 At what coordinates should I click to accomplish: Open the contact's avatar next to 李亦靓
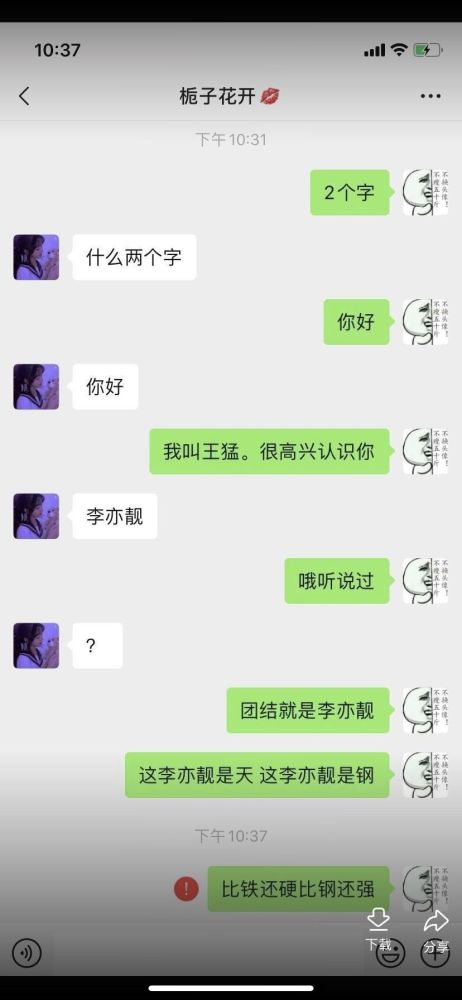[36, 516]
